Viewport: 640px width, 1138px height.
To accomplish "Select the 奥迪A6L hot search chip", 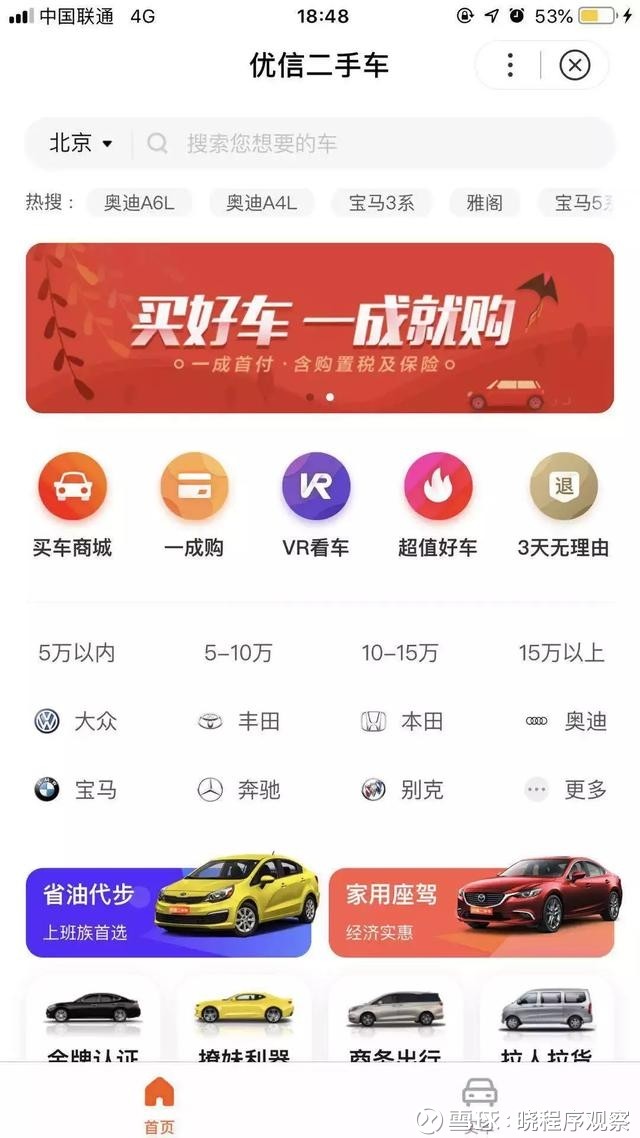I will coord(139,202).
